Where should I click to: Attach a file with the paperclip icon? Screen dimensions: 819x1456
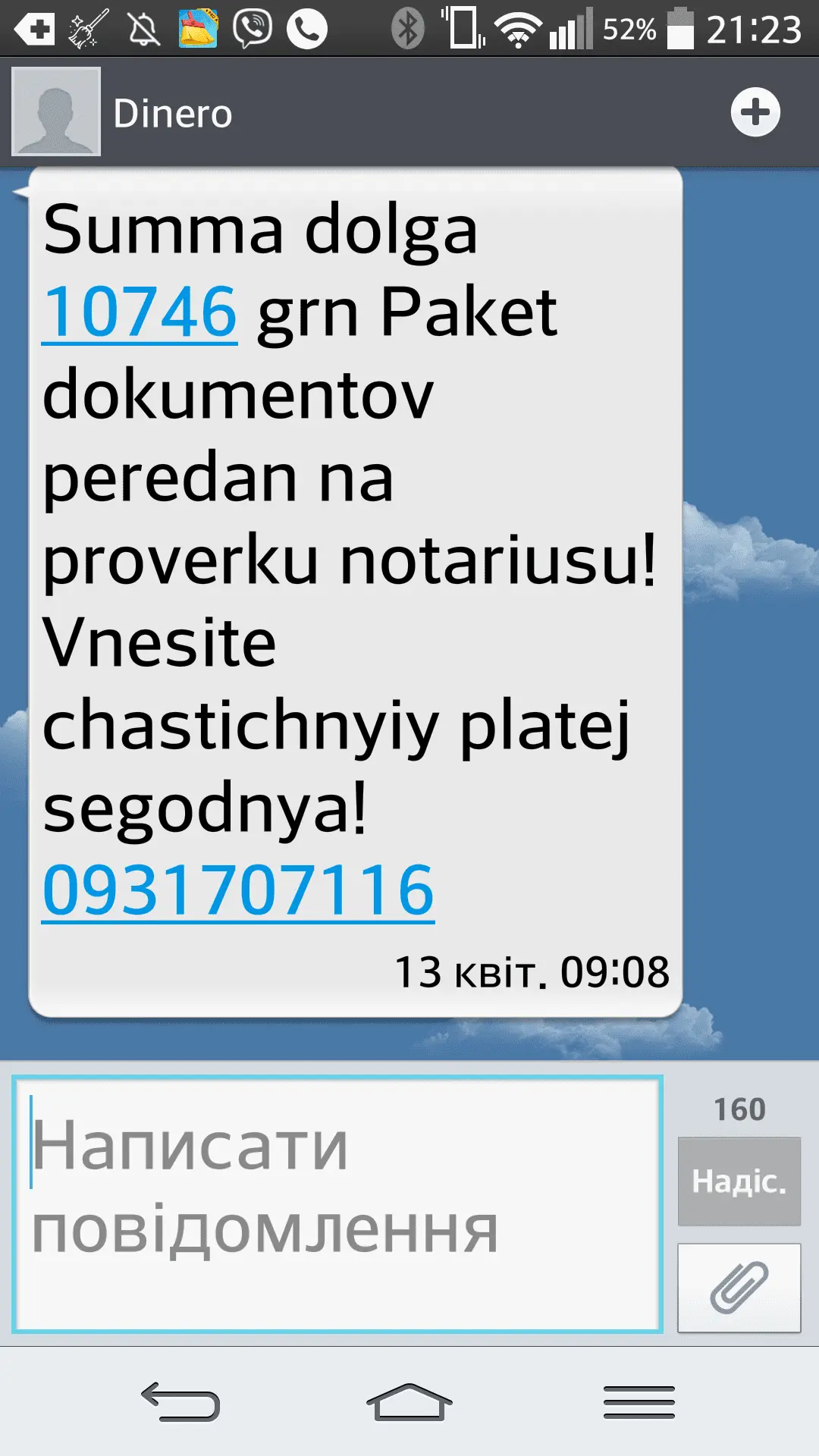(739, 1288)
